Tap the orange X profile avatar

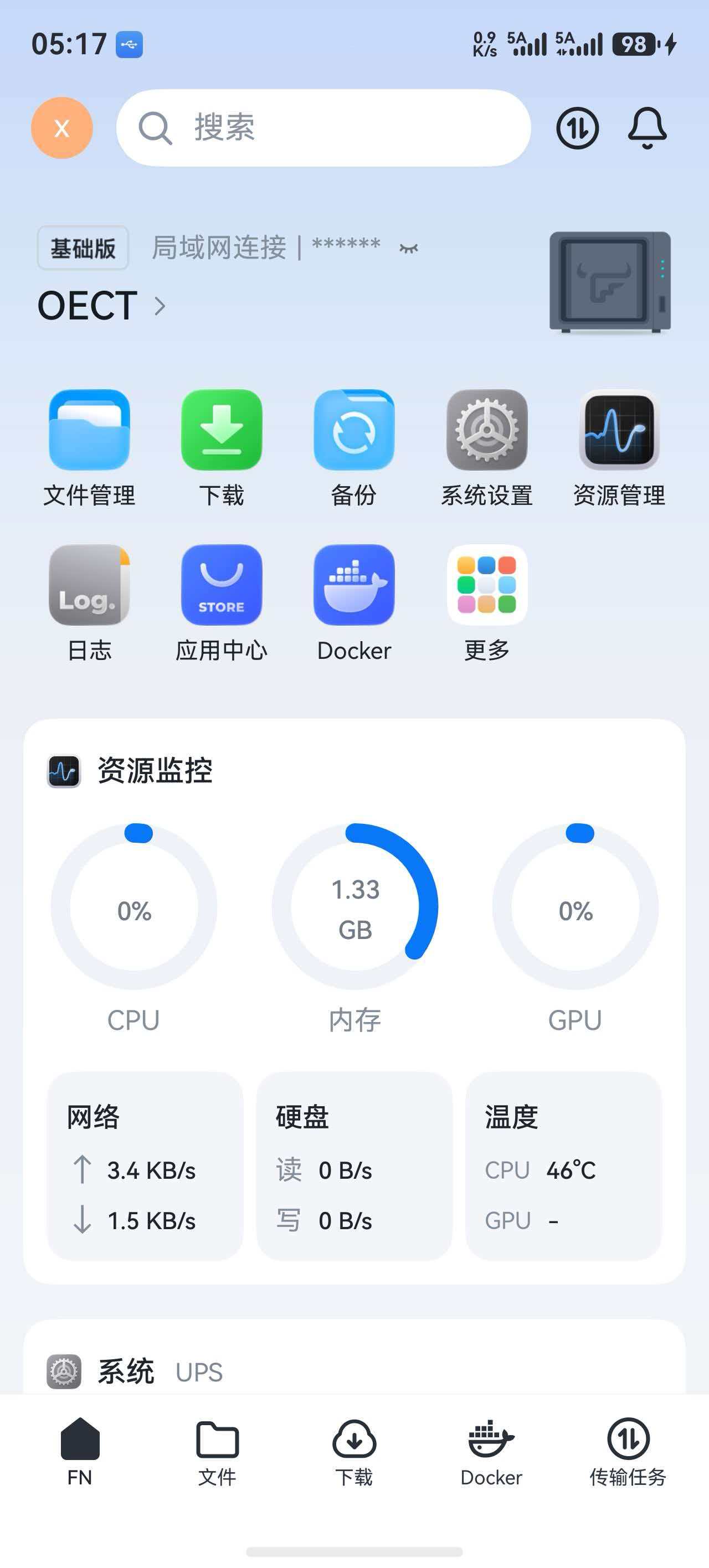[62, 128]
